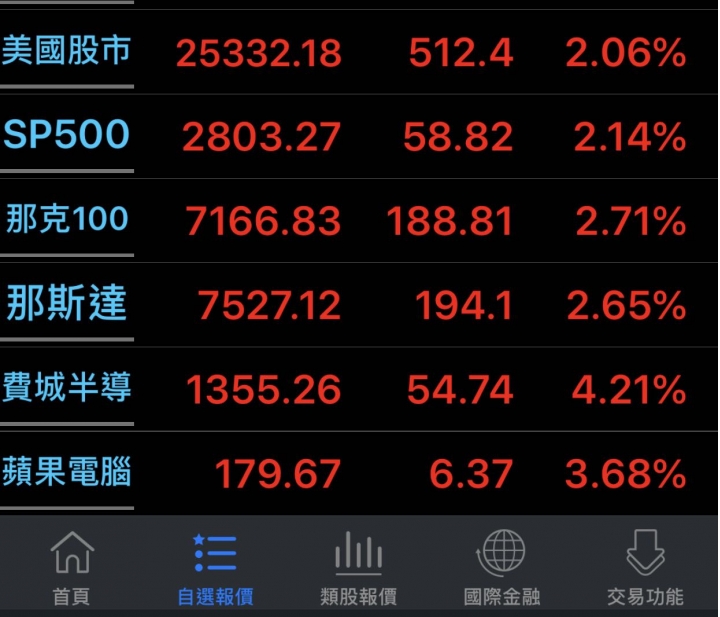Open 那斯達 index quote
720x617 pixels.
[67, 304]
